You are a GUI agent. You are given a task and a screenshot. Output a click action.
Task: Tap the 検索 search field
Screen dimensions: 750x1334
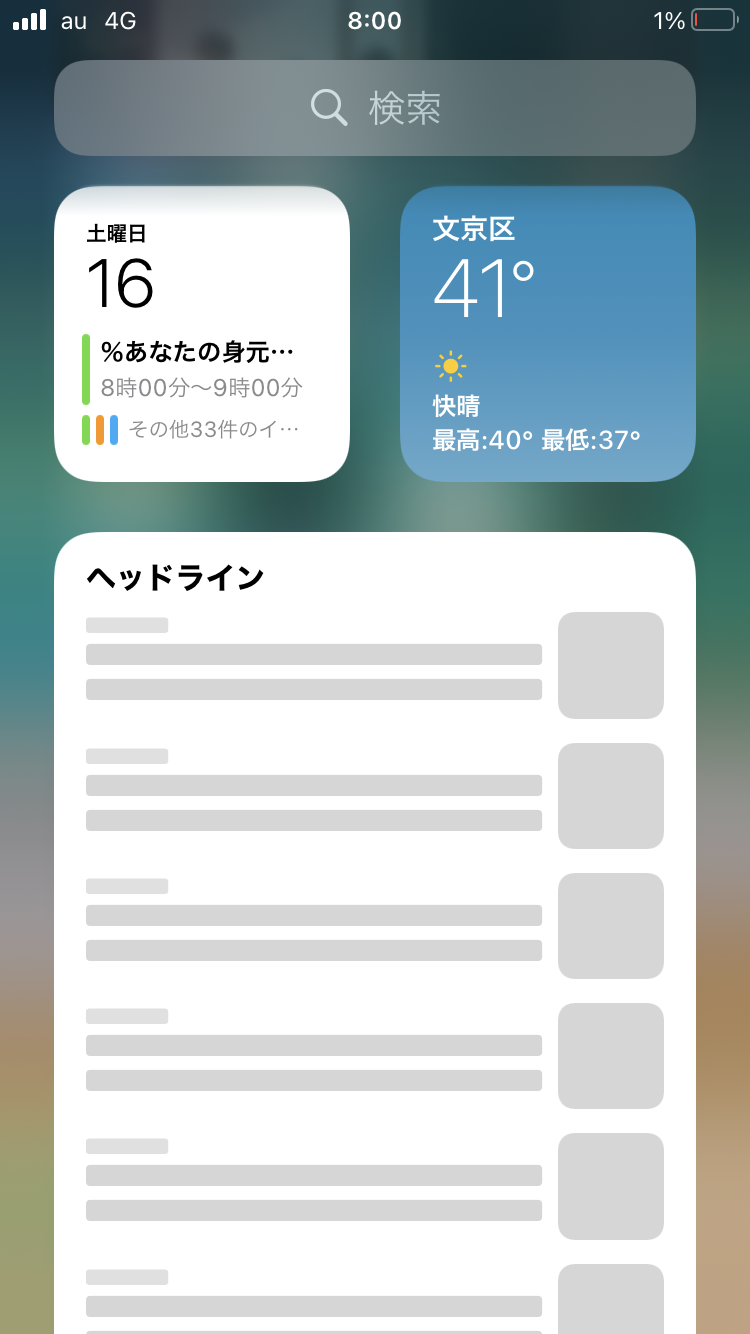pos(375,108)
